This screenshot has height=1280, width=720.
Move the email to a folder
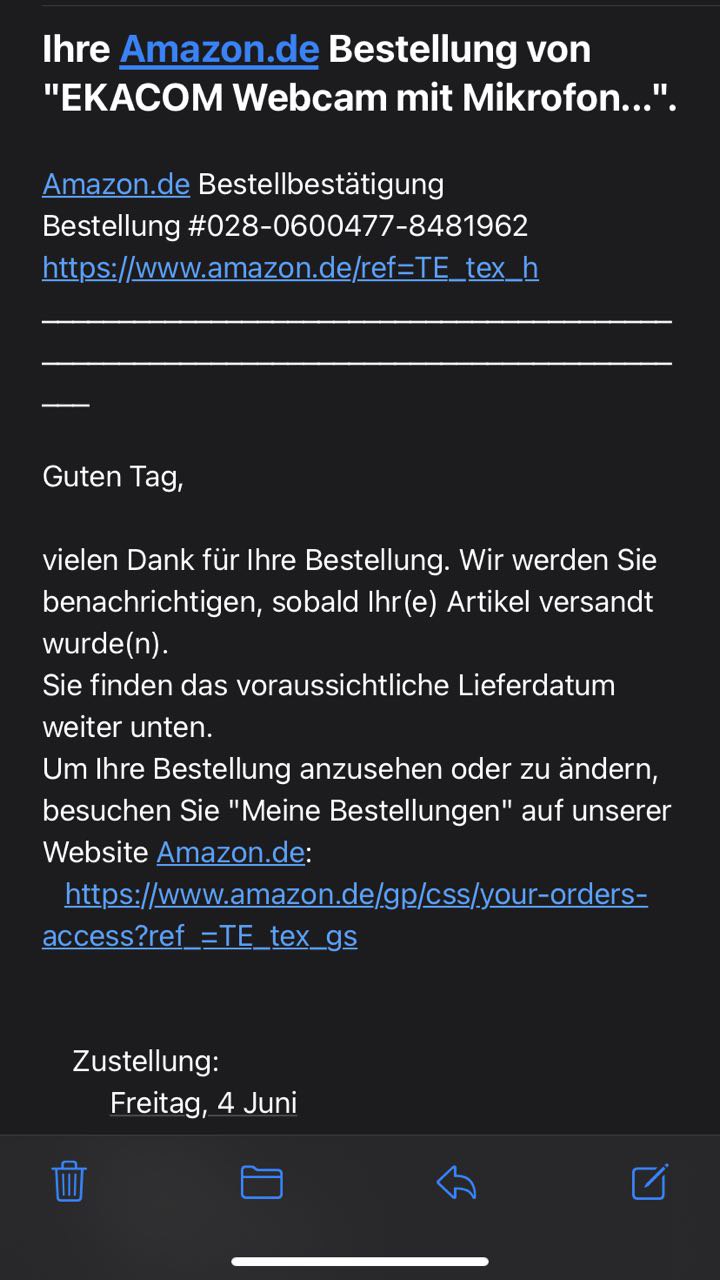coord(262,1182)
